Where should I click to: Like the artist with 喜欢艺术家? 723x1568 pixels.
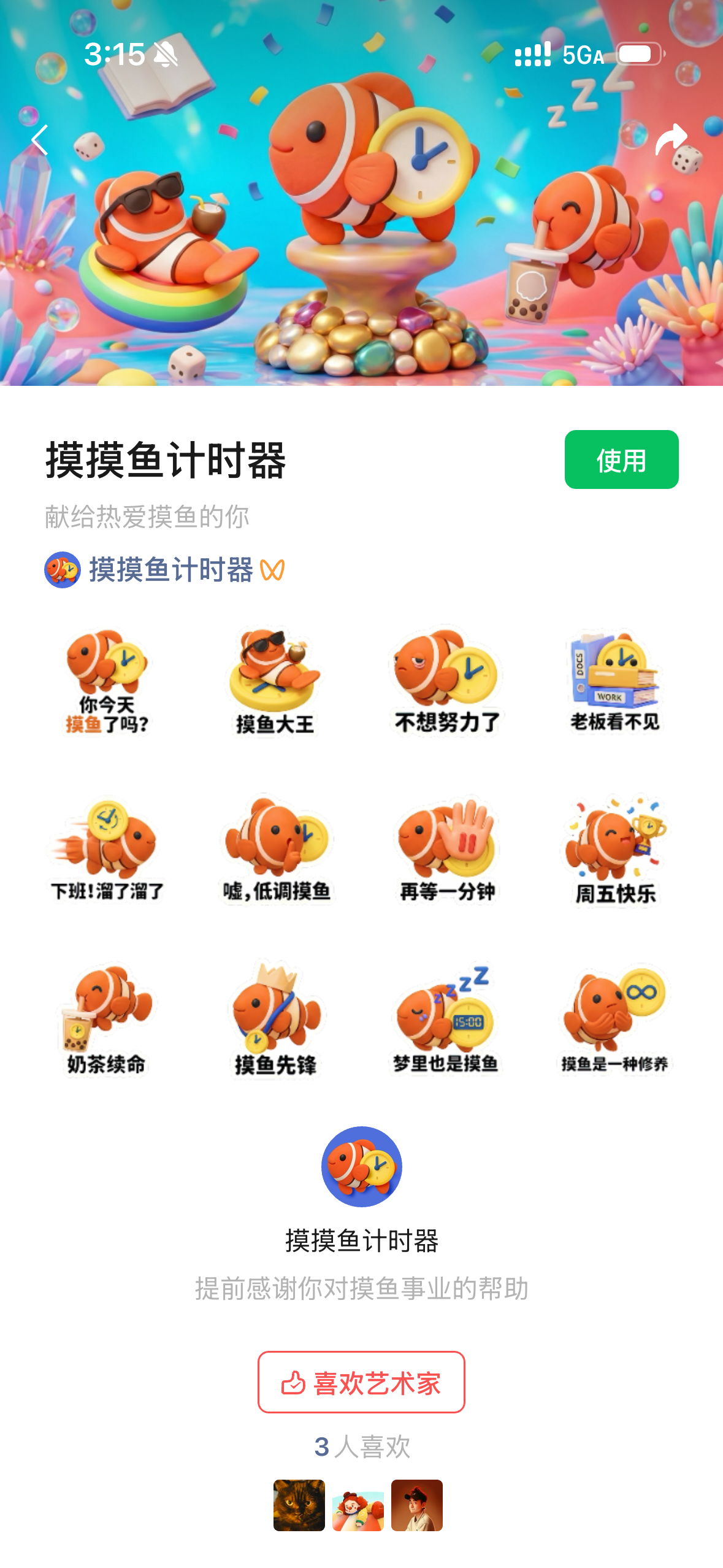pos(361,1382)
